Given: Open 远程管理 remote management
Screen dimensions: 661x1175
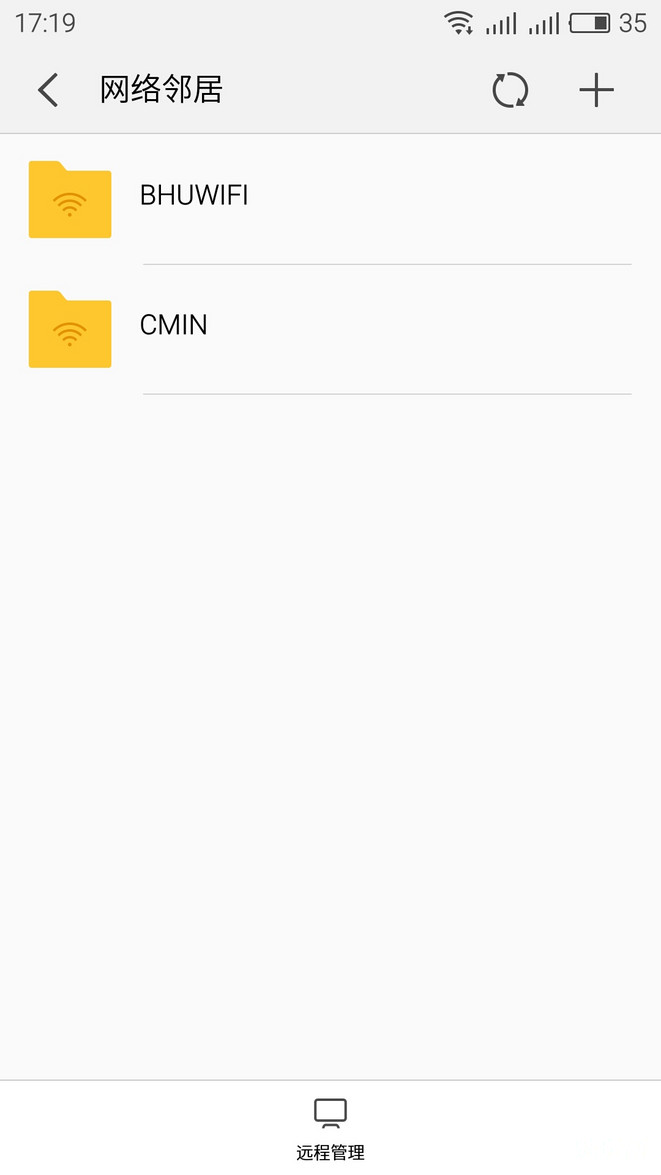Looking at the screenshot, I should tap(330, 1128).
